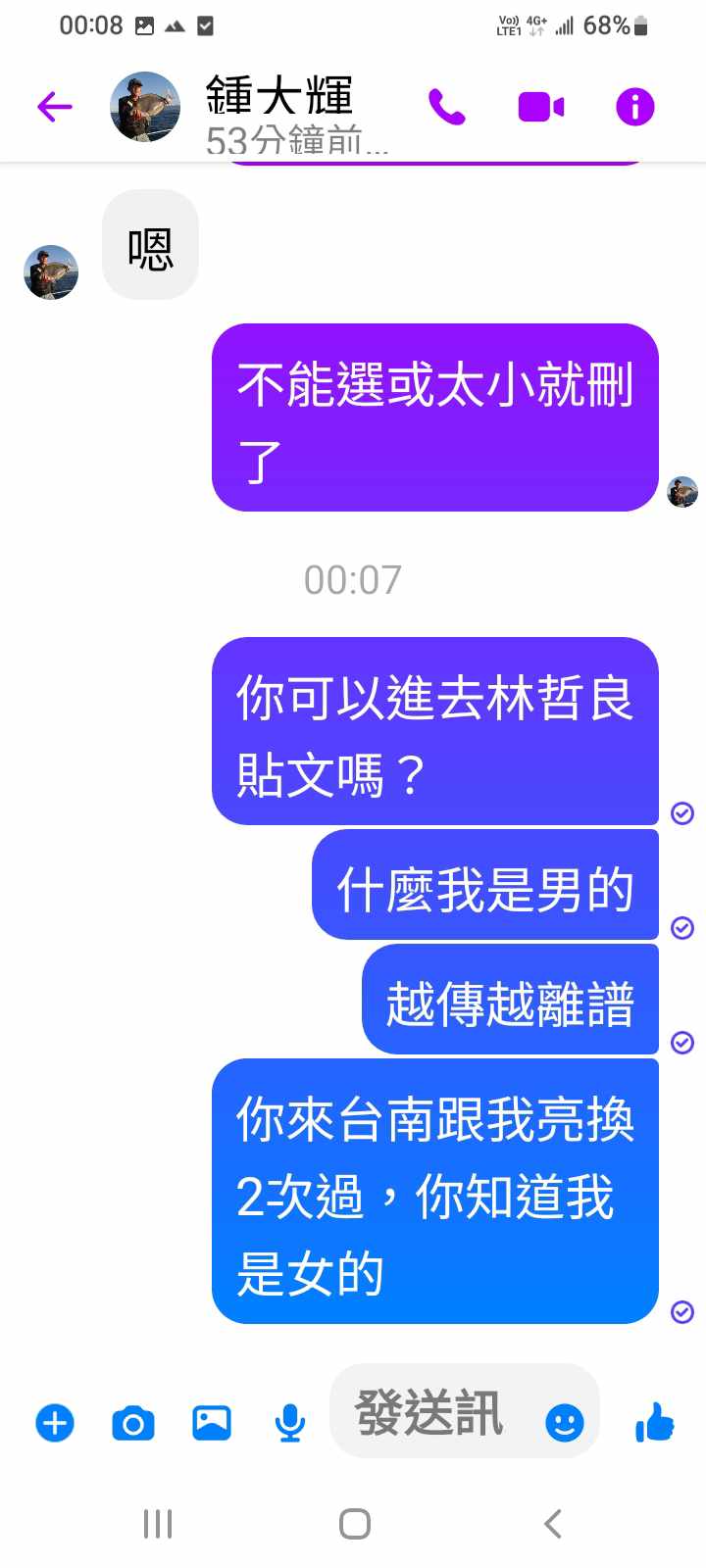This screenshot has width=706, height=1568.
Task: Start a video call with 鍾大輝
Action: (x=541, y=107)
